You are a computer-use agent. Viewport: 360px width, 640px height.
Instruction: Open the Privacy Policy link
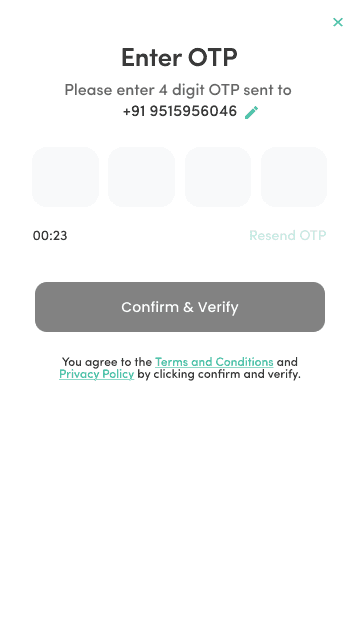coord(96,374)
